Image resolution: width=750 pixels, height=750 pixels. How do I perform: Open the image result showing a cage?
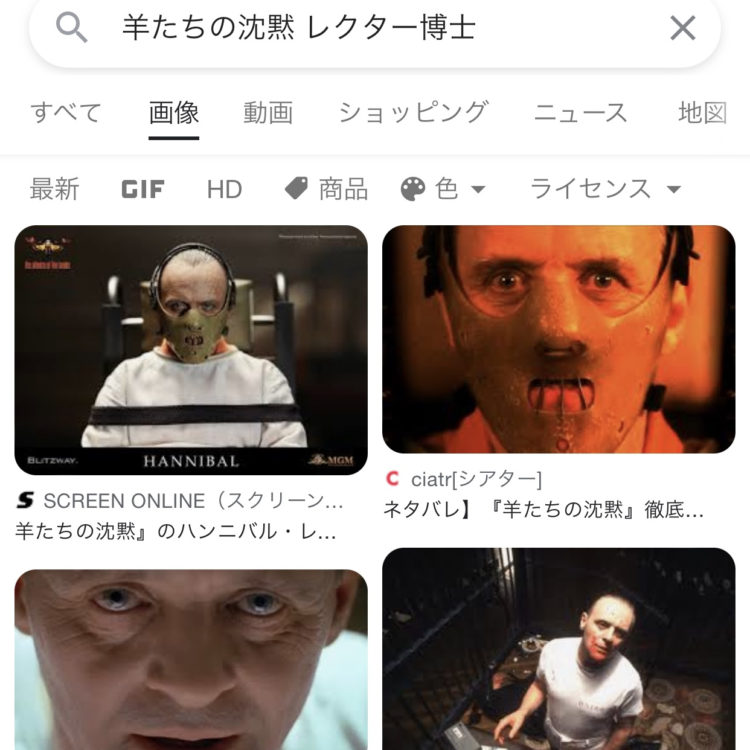[x=558, y=648]
